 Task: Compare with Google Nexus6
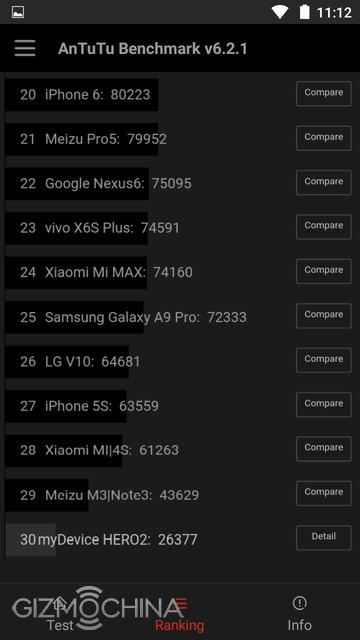point(324,182)
